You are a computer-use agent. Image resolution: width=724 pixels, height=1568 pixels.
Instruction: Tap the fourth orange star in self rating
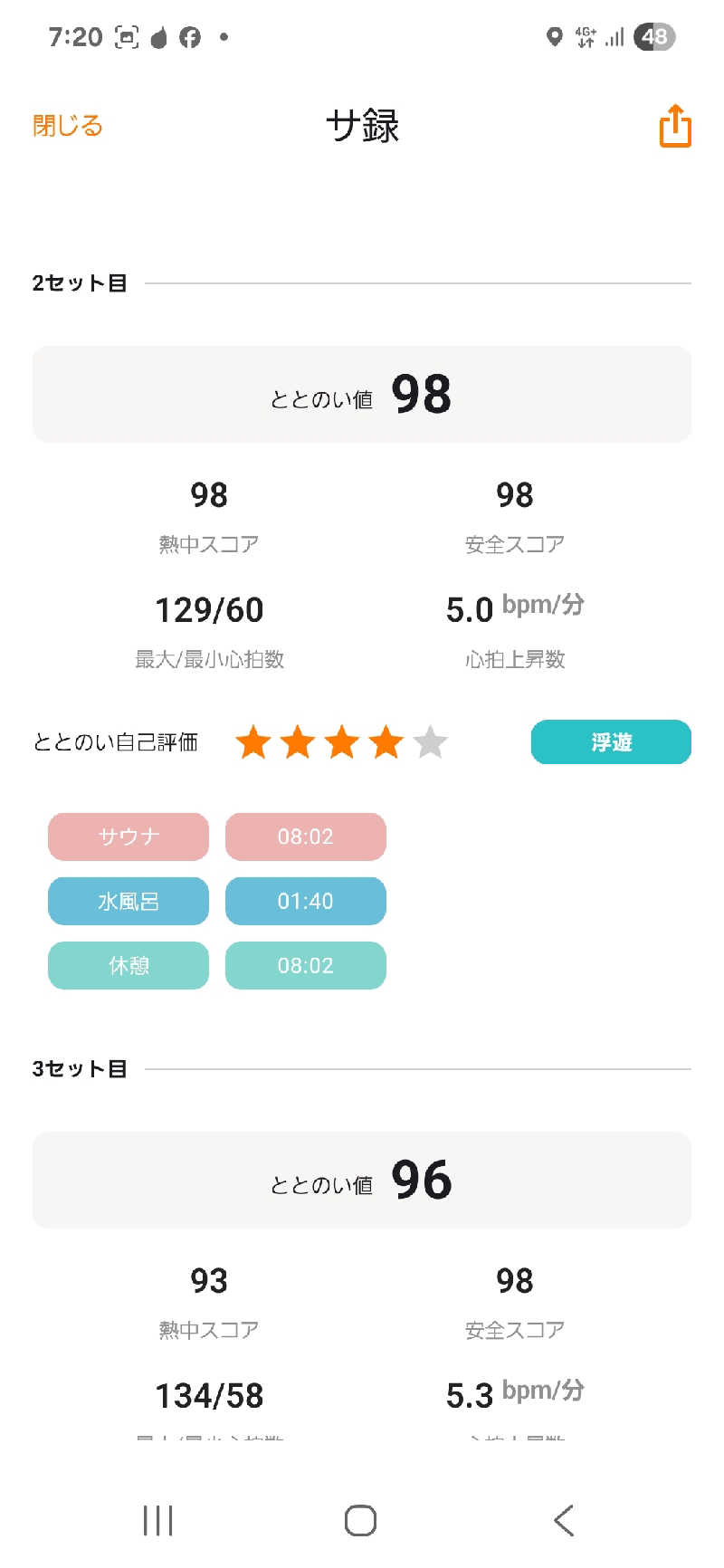click(385, 741)
